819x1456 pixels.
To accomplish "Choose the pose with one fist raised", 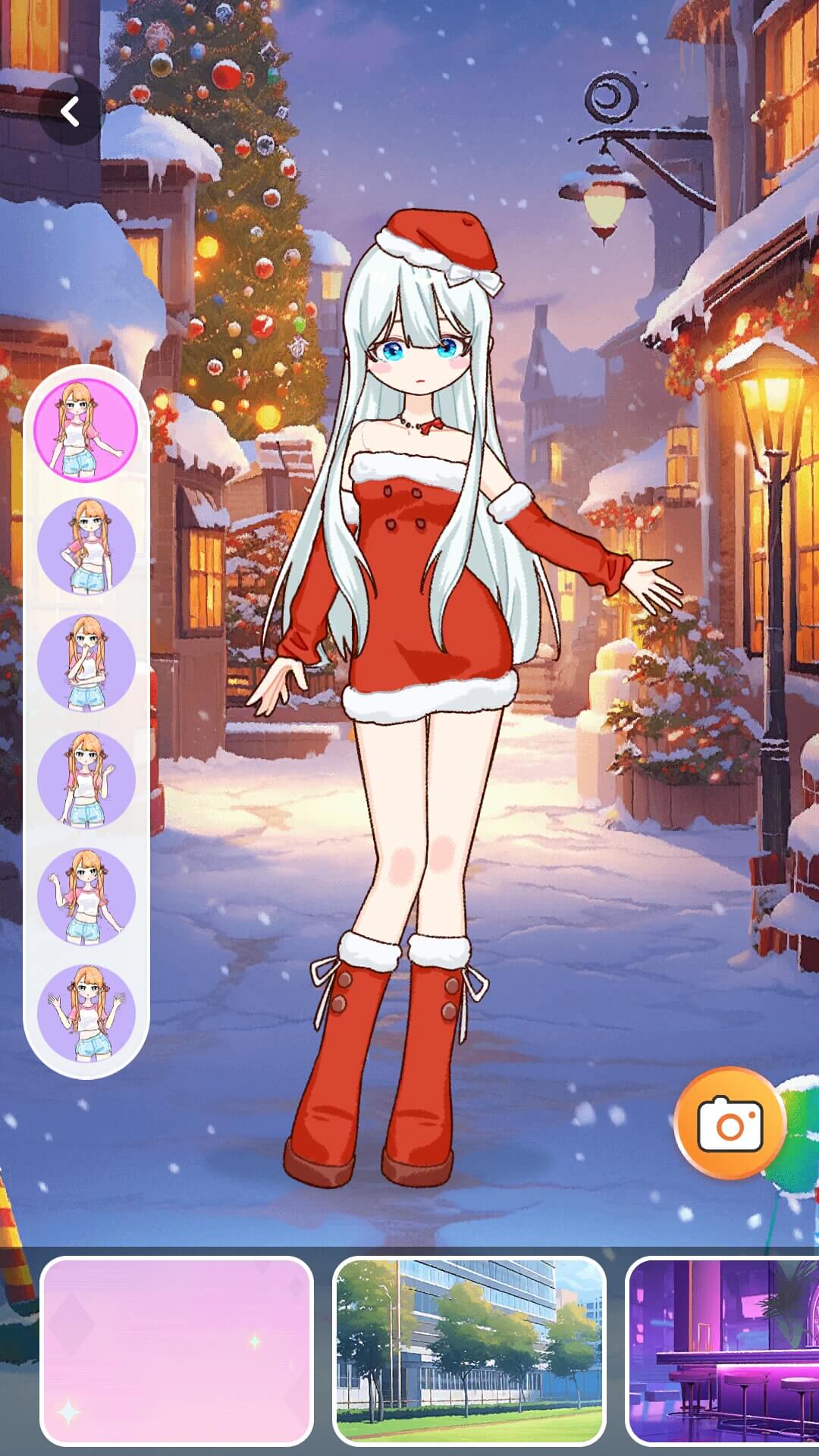I will pyautogui.click(x=86, y=897).
